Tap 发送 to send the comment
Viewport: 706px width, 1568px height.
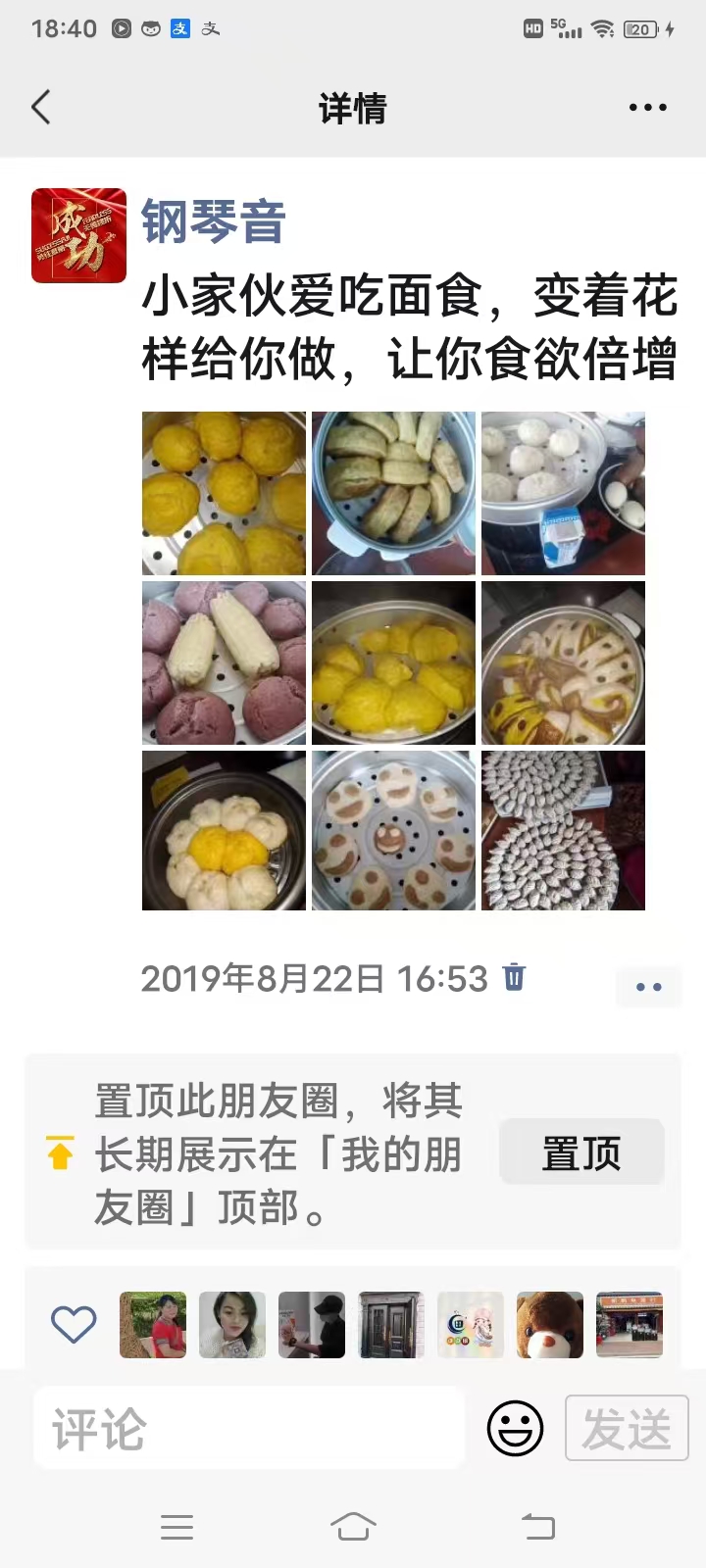(x=627, y=1428)
